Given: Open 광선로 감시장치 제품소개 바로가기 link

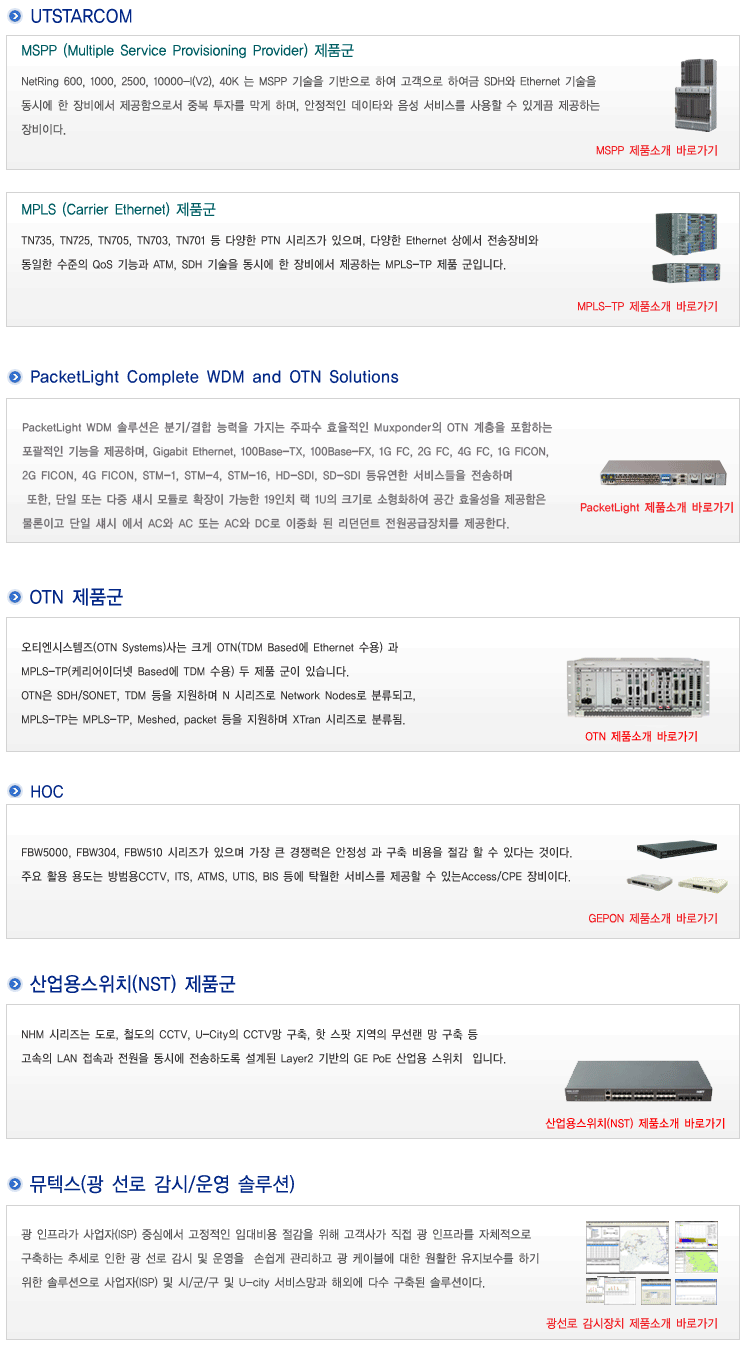Looking at the screenshot, I should (631, 1324).
